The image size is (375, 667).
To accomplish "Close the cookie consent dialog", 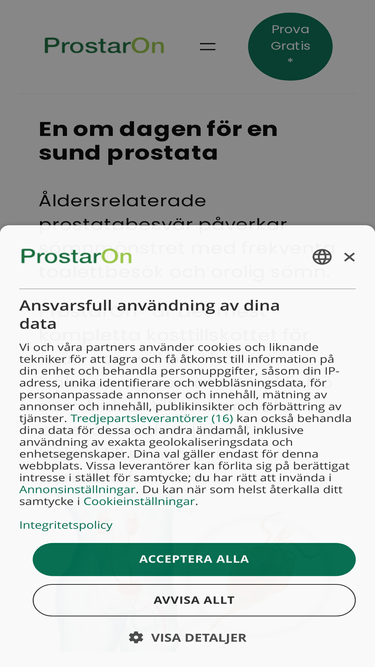I will pyautogui.click(x=349, y=257).
